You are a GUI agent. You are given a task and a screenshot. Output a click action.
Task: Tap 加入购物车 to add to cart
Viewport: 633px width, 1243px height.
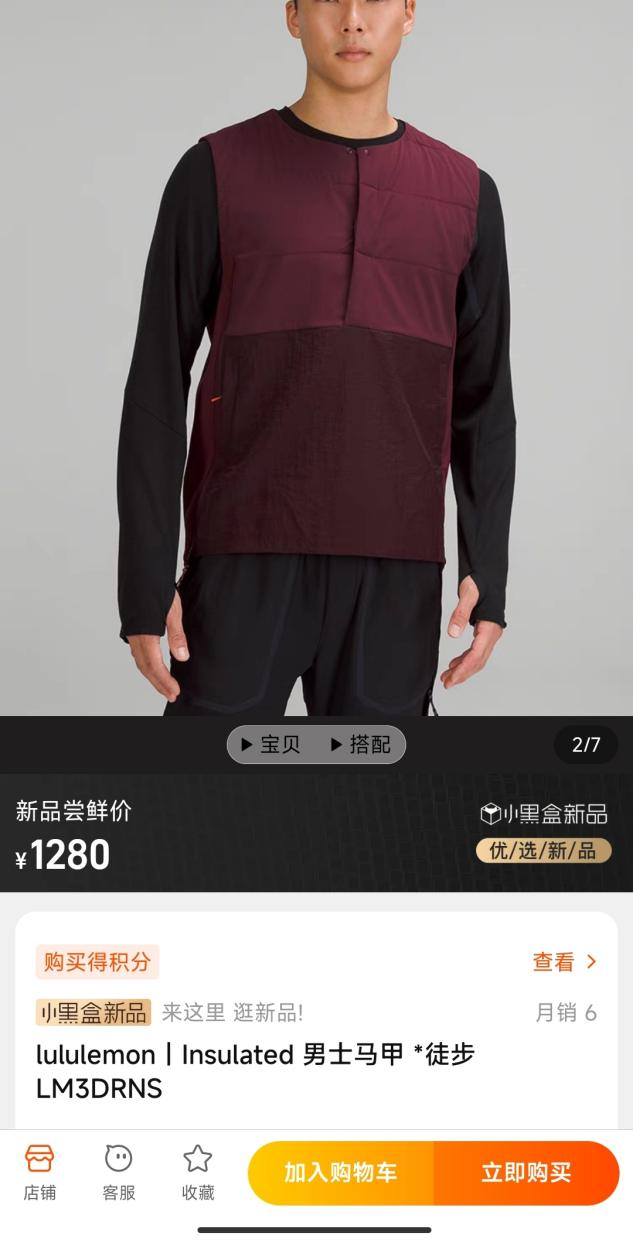(341, 1173)
